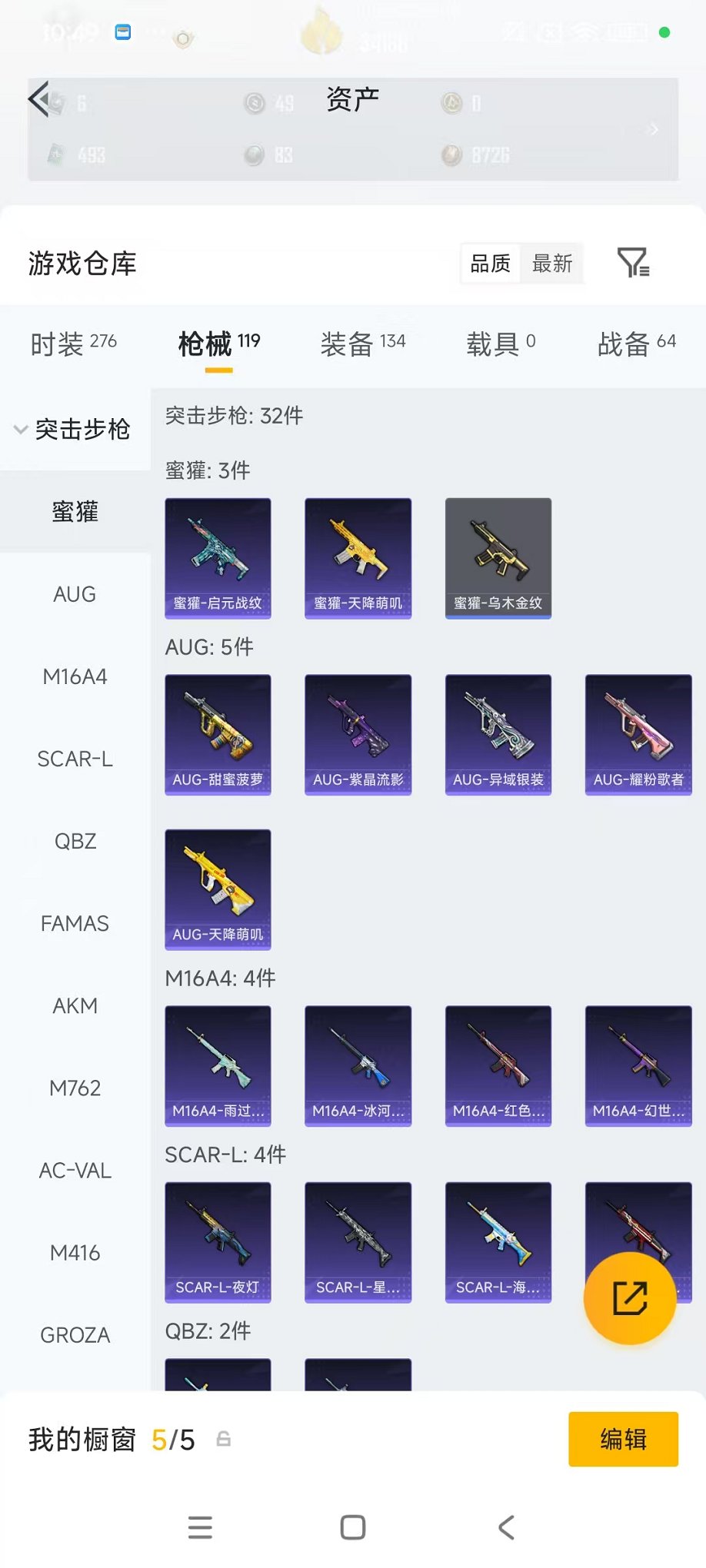
Task: Switch to the 时装 tab
Action: click(x=73, y=344)
